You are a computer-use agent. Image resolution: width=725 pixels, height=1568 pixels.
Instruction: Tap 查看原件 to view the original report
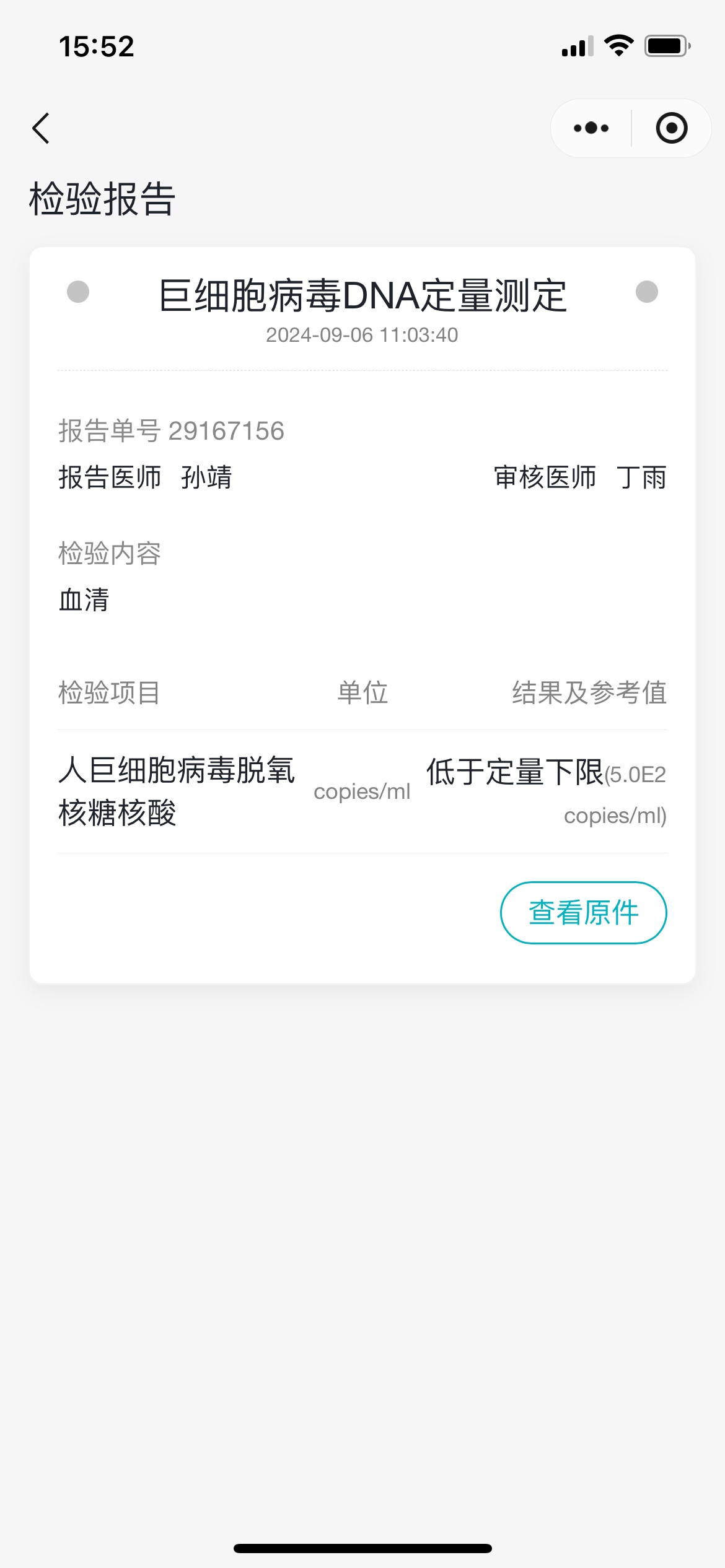pos(584,913)
